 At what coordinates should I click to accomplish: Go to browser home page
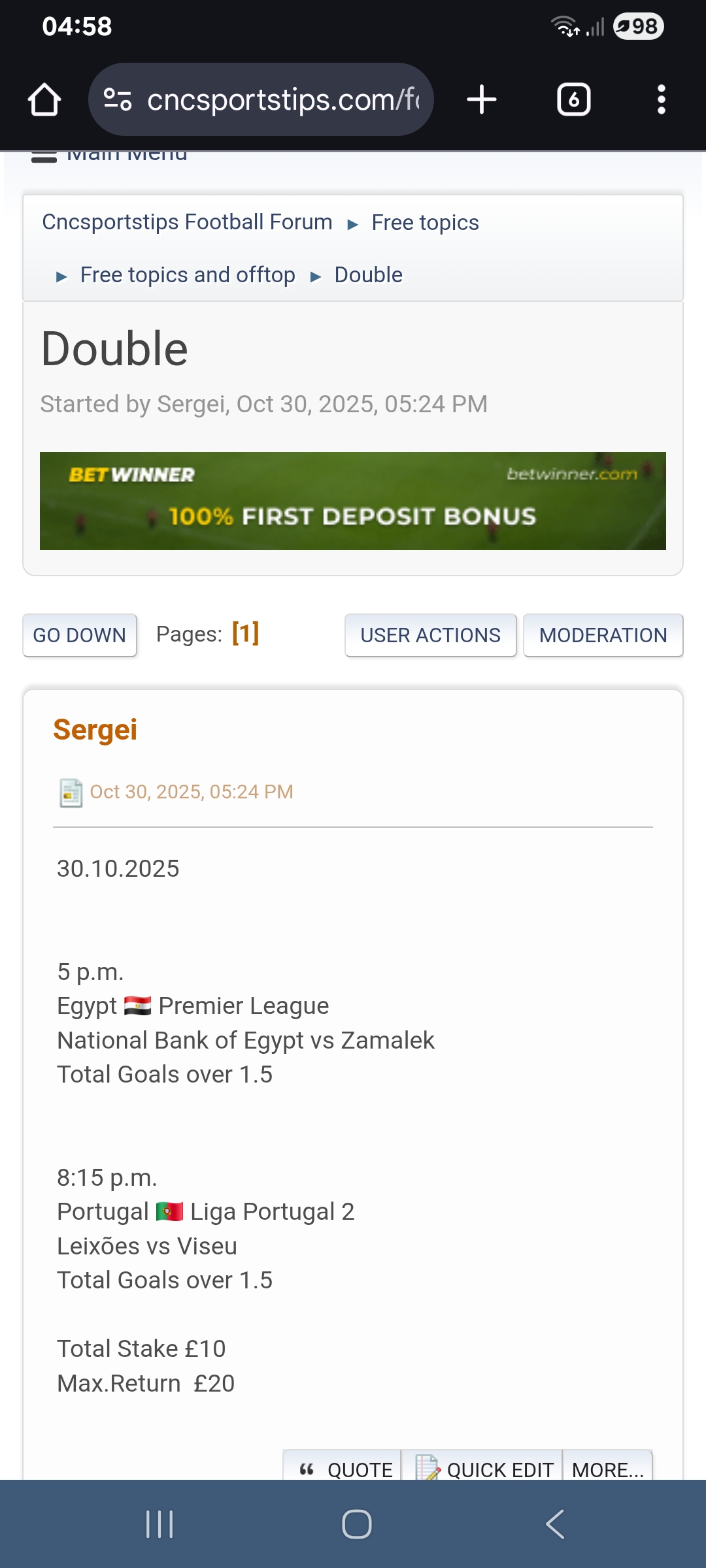[44, 100]
